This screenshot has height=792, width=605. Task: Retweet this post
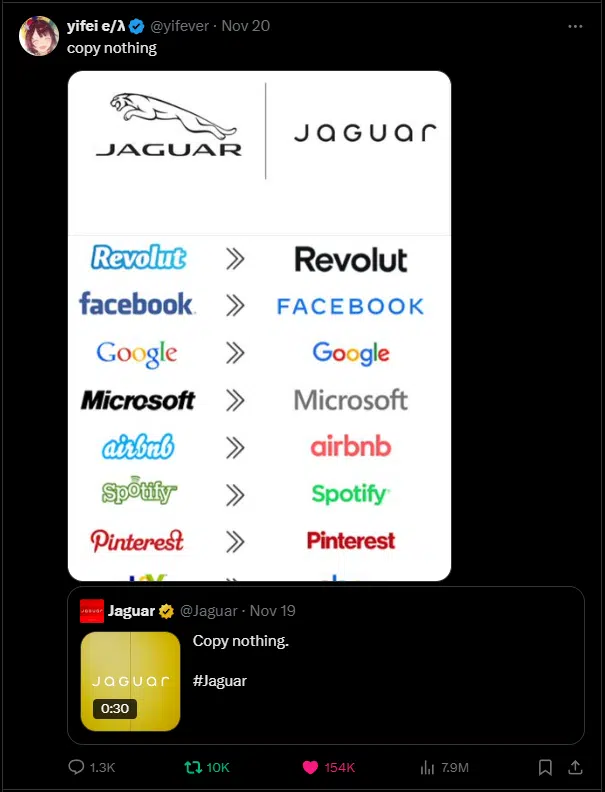(194, 767)
